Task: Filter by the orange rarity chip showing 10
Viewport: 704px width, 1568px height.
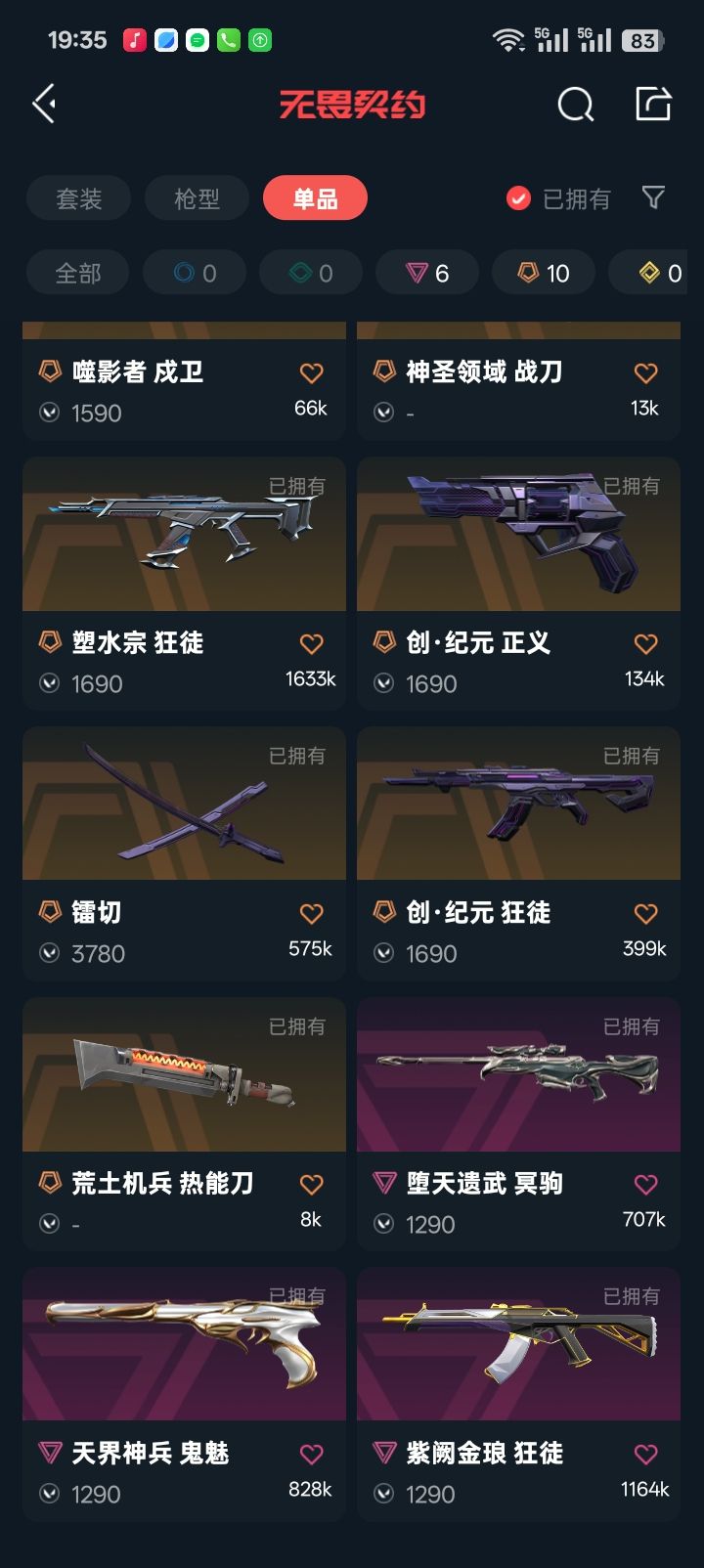Action: click(x=544, y=273)
